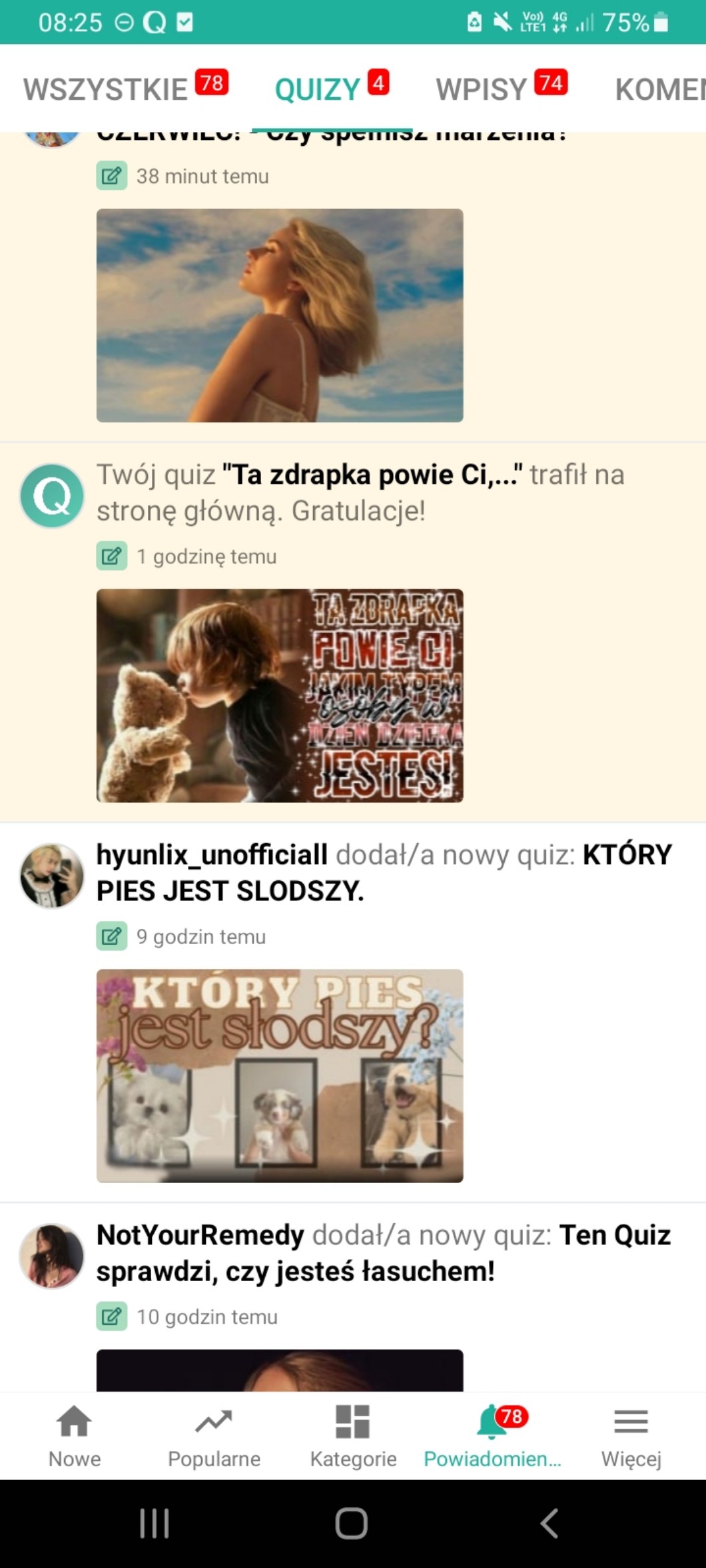Go back using the system back button
The image size is (706, 1568).
[x=549, y=1523]
